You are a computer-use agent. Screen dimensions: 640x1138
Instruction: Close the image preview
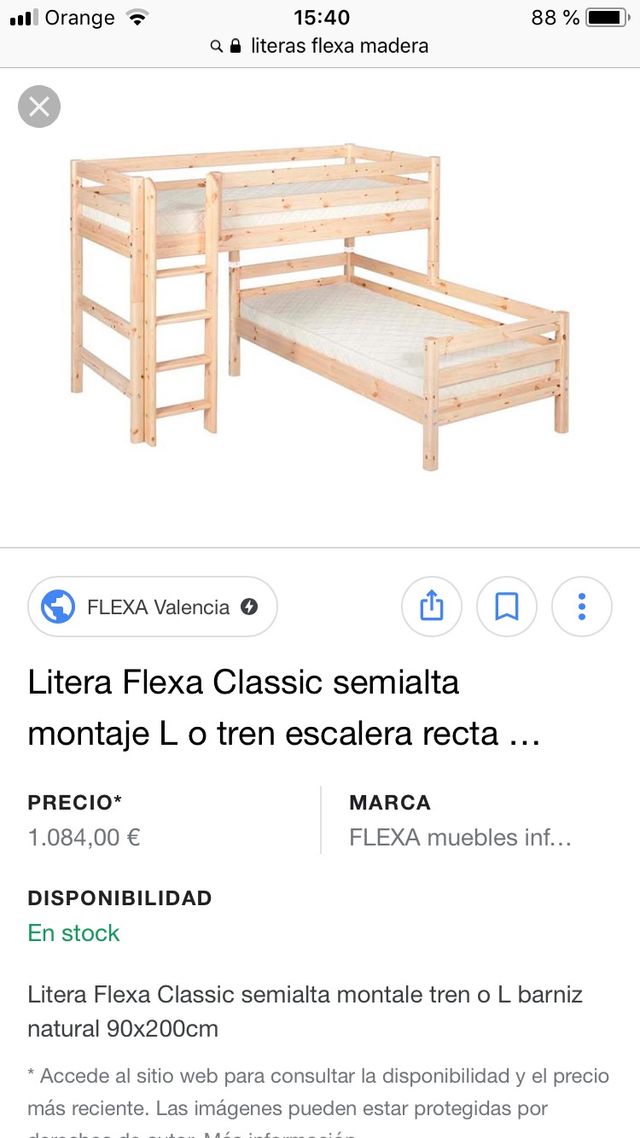point(39,106)
